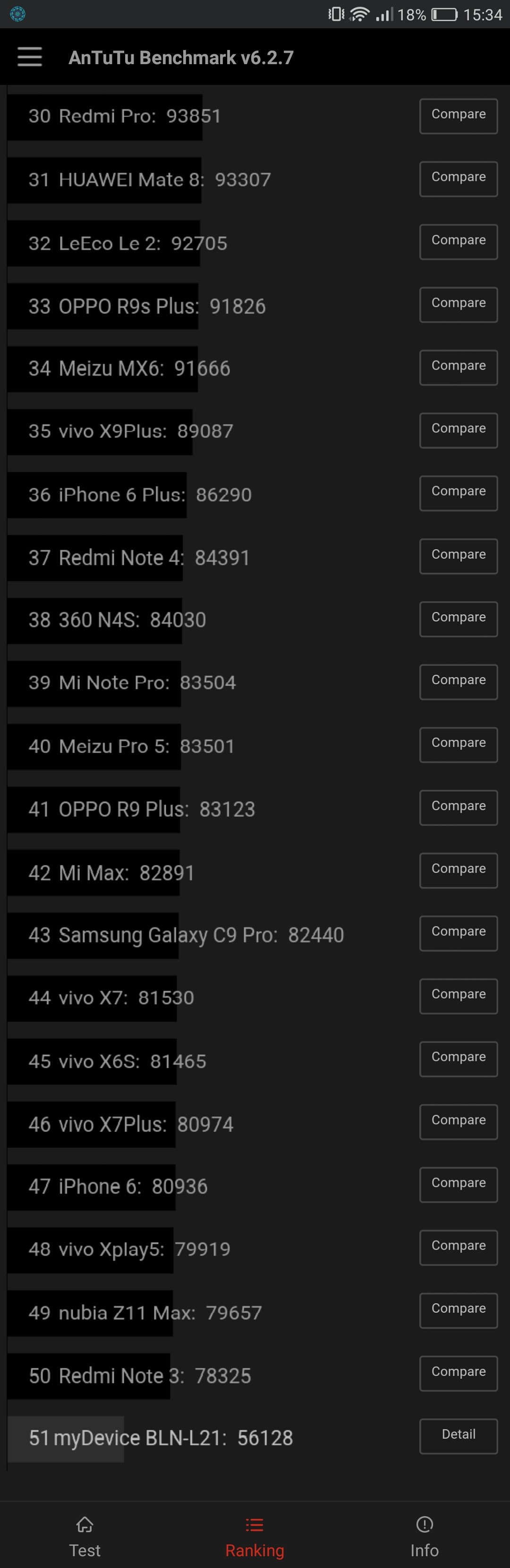Switch to the Test tab
The width and height of the screenshot is (510, 1568).
[x=85, y=1537]
